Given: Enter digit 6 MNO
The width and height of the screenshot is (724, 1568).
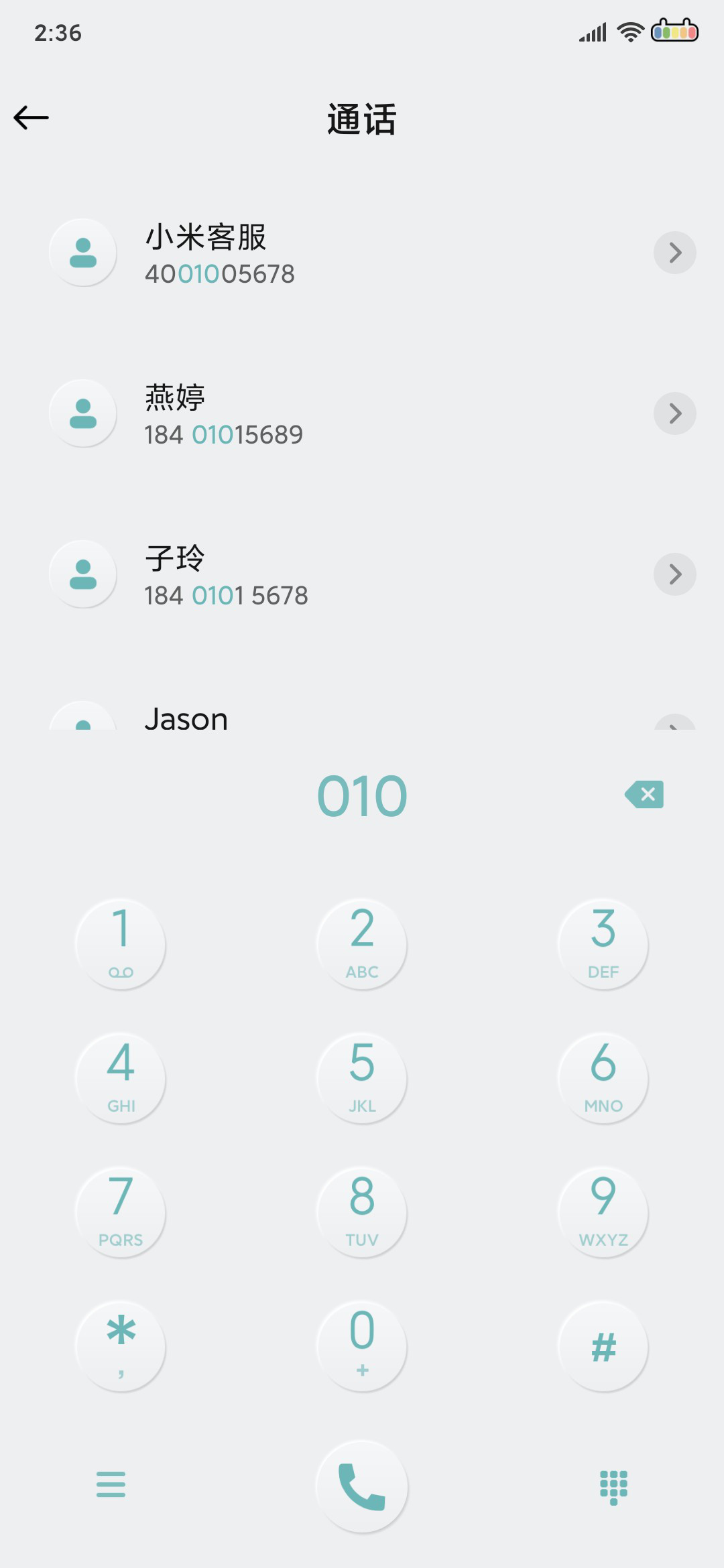Looking at the screenshot, I should tap(603, 1077).
